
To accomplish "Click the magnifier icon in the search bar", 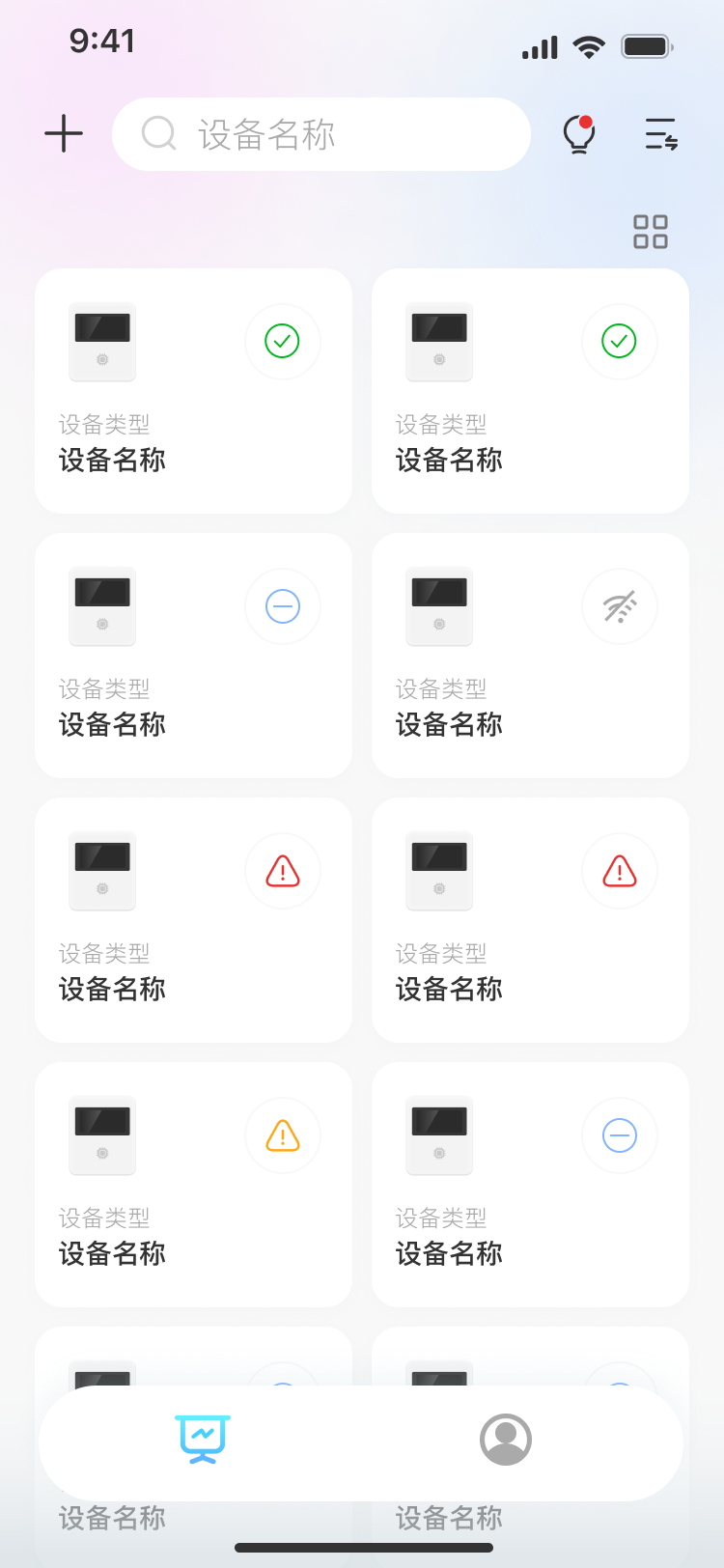I will 157,134.
